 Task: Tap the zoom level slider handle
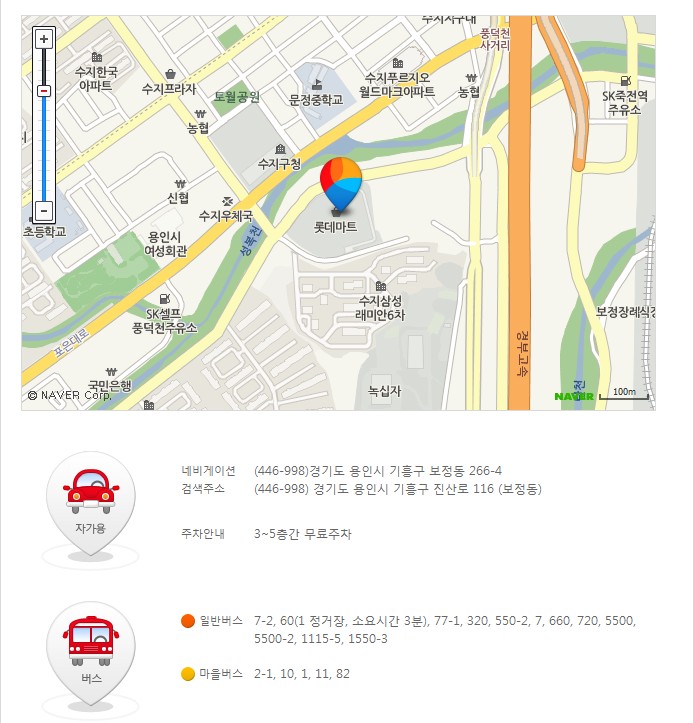click(43, 91)
